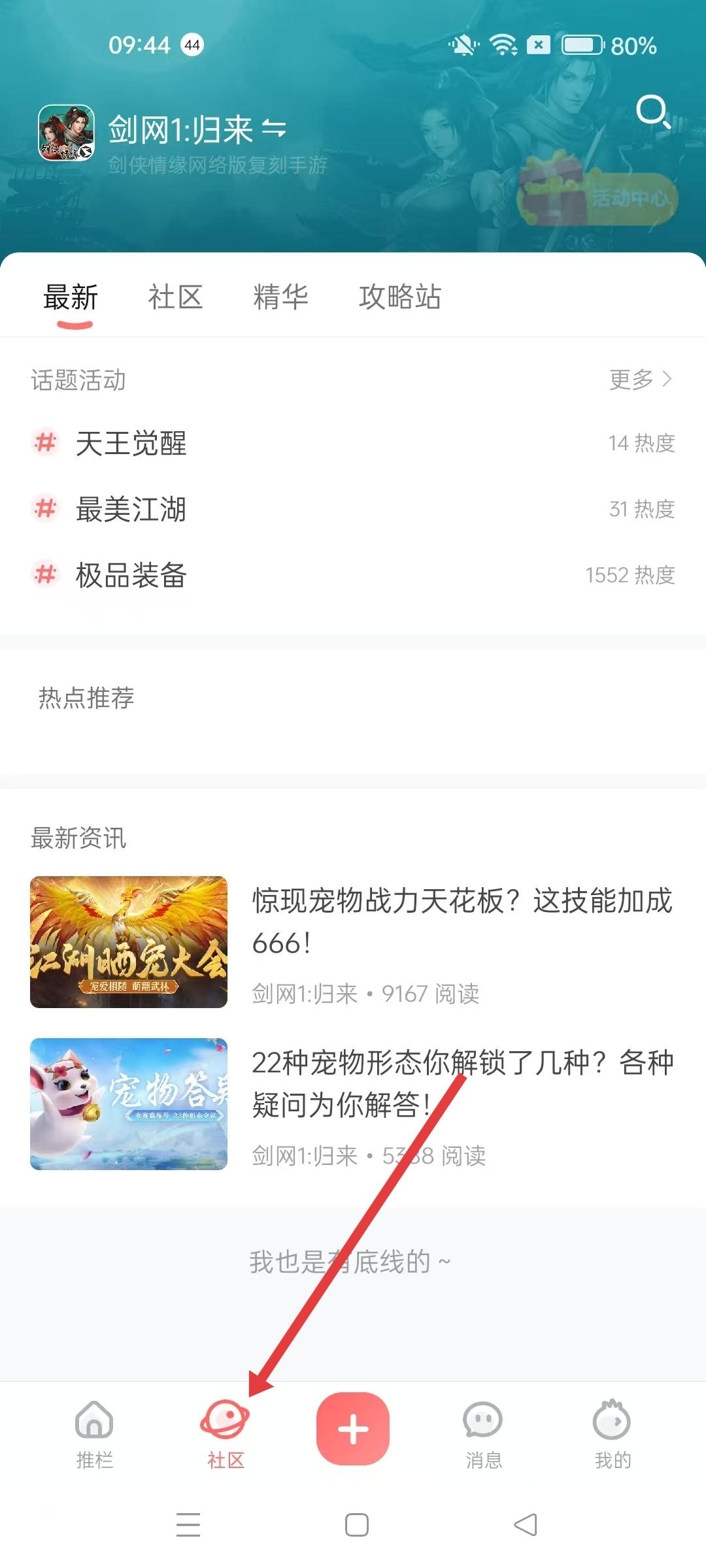This screenshot has width=706, height=1568.
Task: Open the 攻略站 tab
Action: [x=399, y=297]
